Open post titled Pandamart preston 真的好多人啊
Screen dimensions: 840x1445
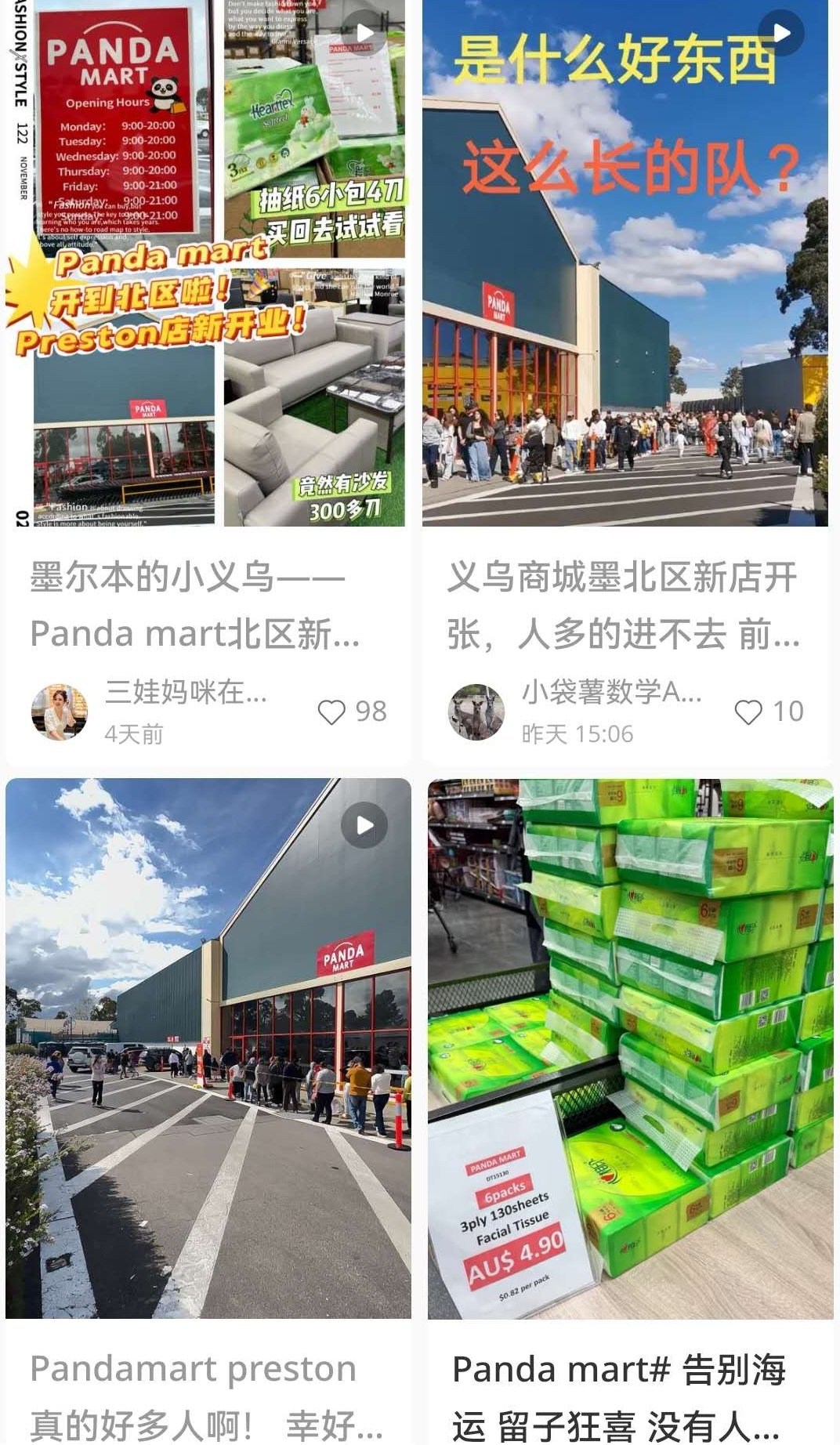[205, 1396]
